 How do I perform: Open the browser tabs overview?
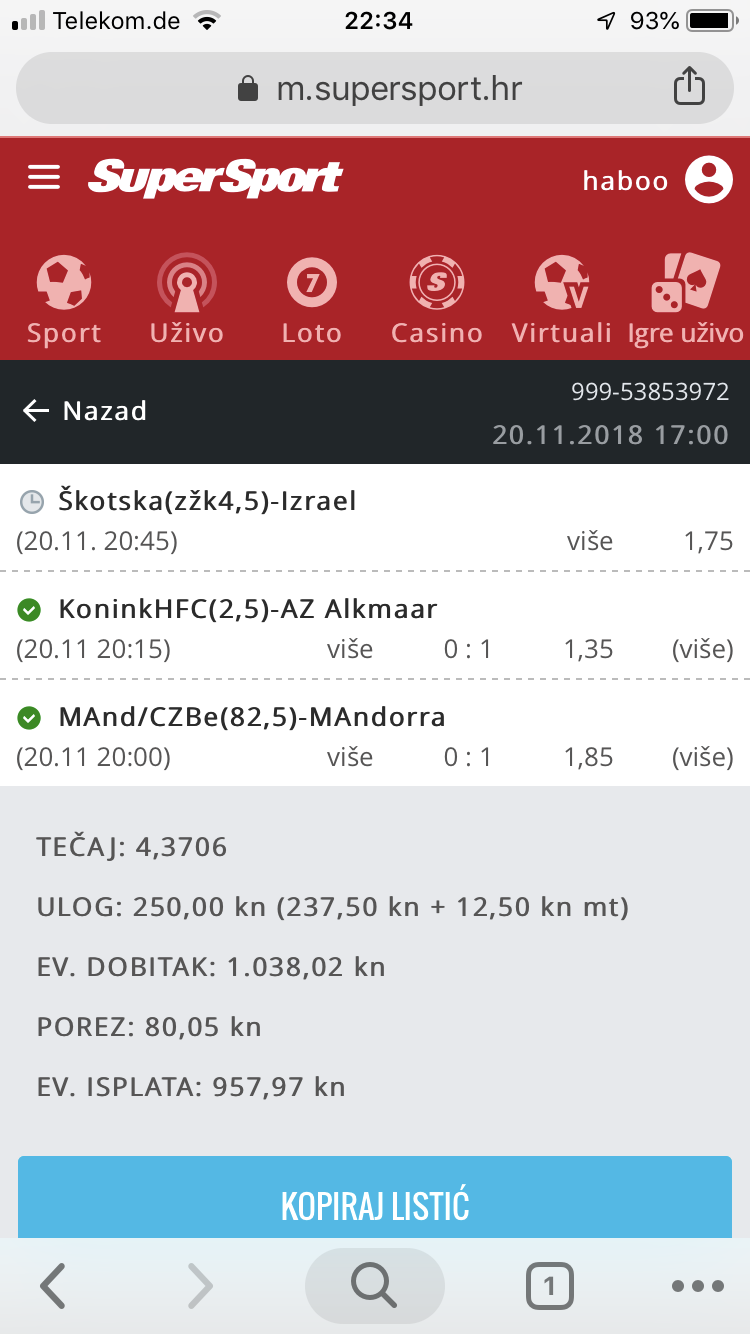(550, 1286)
